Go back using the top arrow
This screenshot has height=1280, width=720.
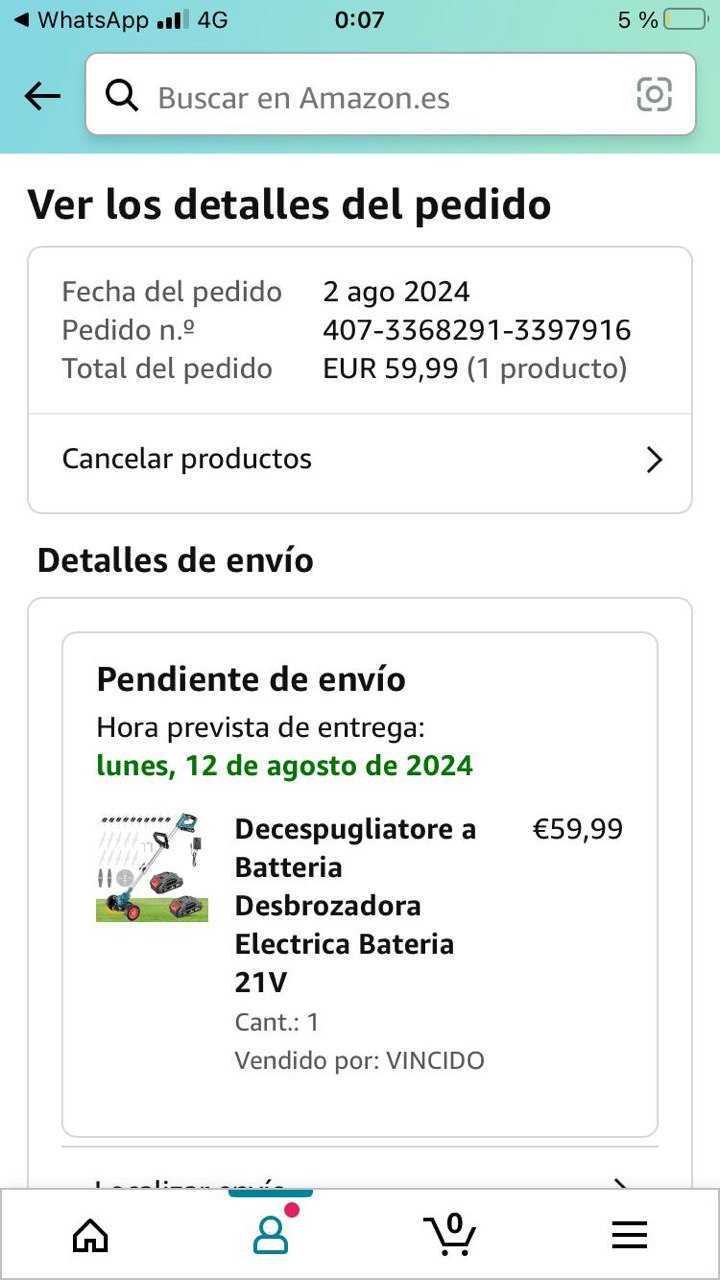point(42,96)
